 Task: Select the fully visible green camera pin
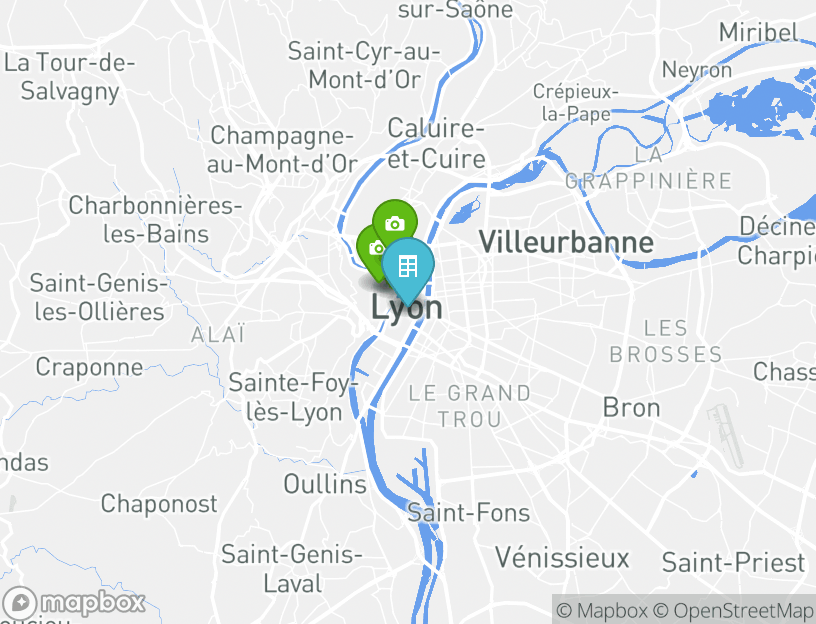395,221
